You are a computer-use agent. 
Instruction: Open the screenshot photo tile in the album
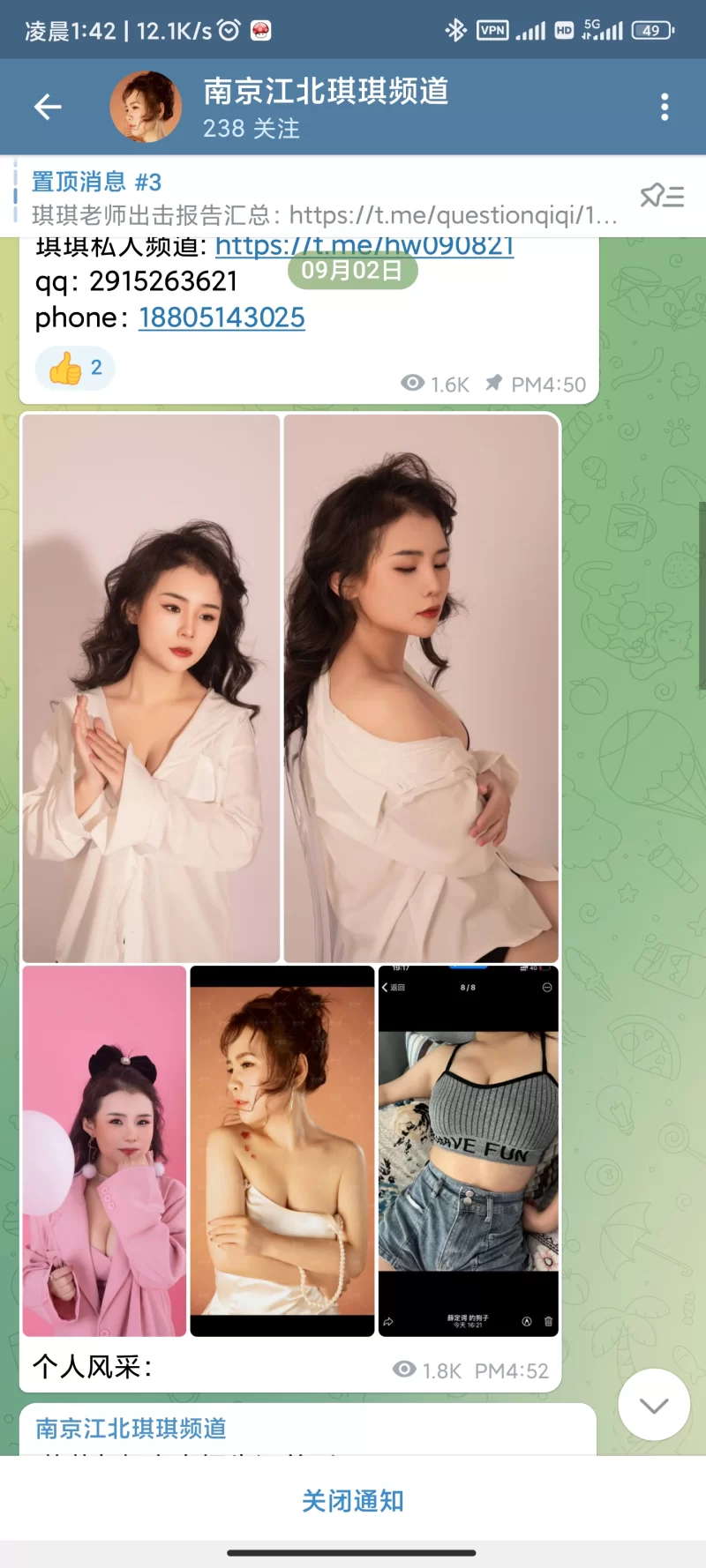[469, 1151]
